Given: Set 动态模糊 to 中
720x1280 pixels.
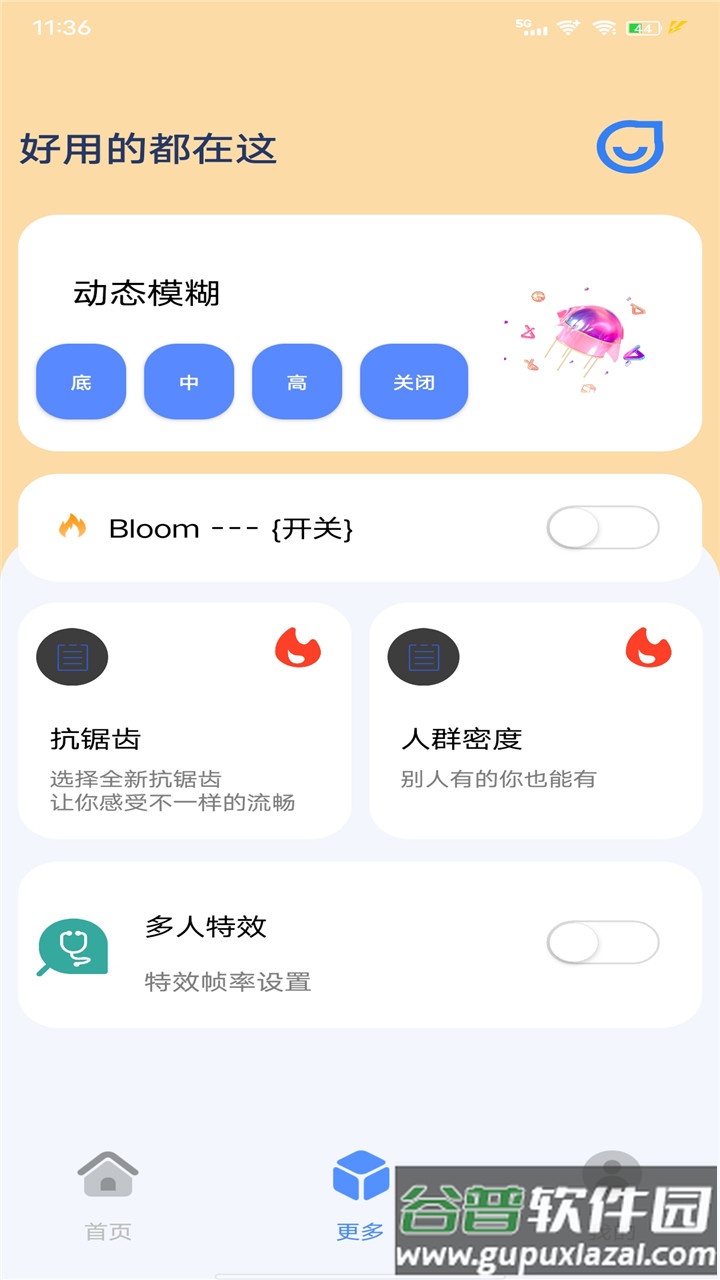Looking at the screenshot, I should 189,381.
